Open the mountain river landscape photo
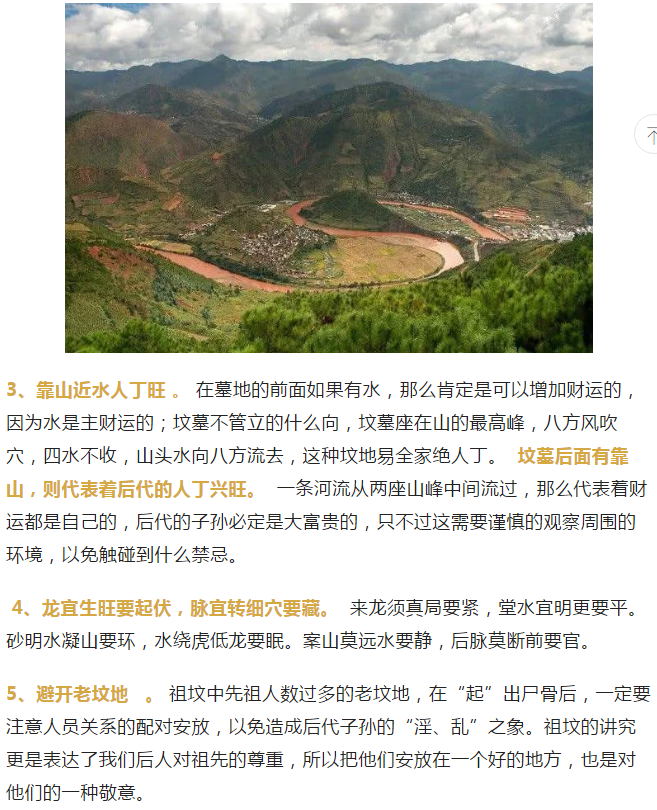Viewport: 657px width, 810px height. click(328, 178)
